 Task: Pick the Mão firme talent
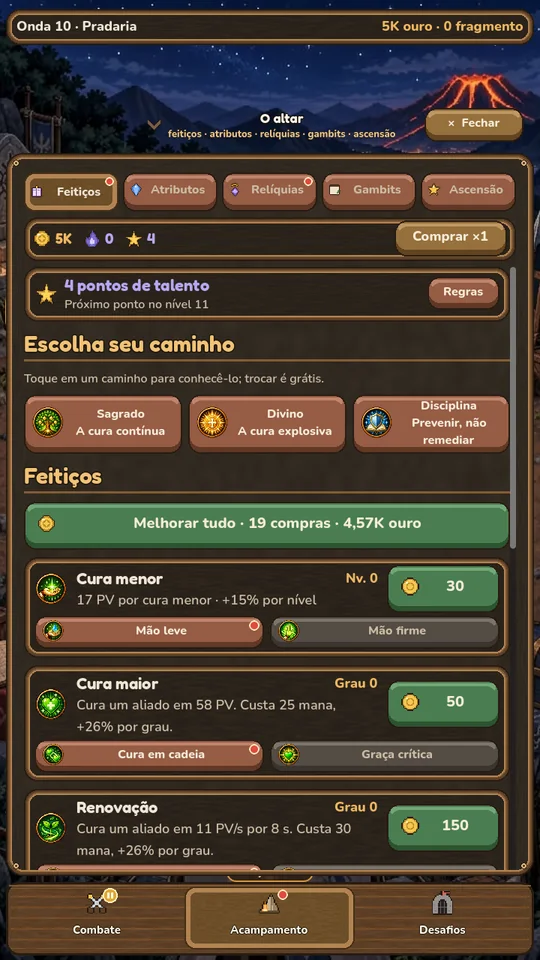pyautogui.click(x=384, y=631)
